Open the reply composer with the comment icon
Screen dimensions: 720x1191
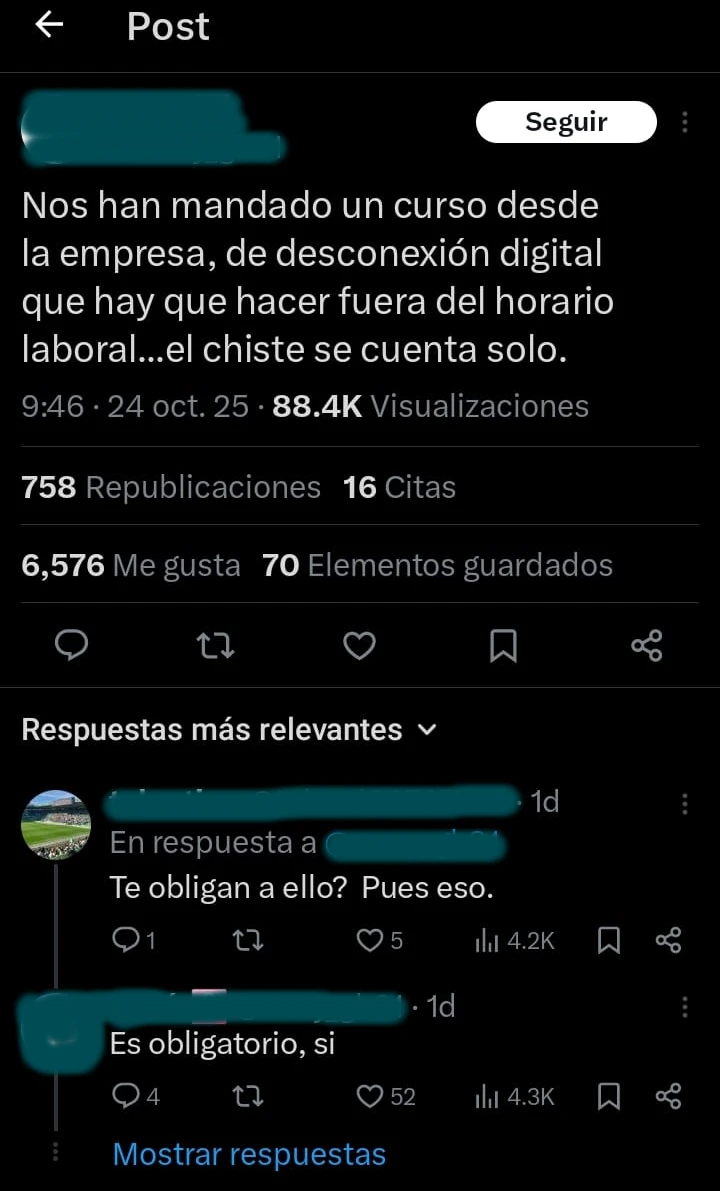tap(71, 645)
